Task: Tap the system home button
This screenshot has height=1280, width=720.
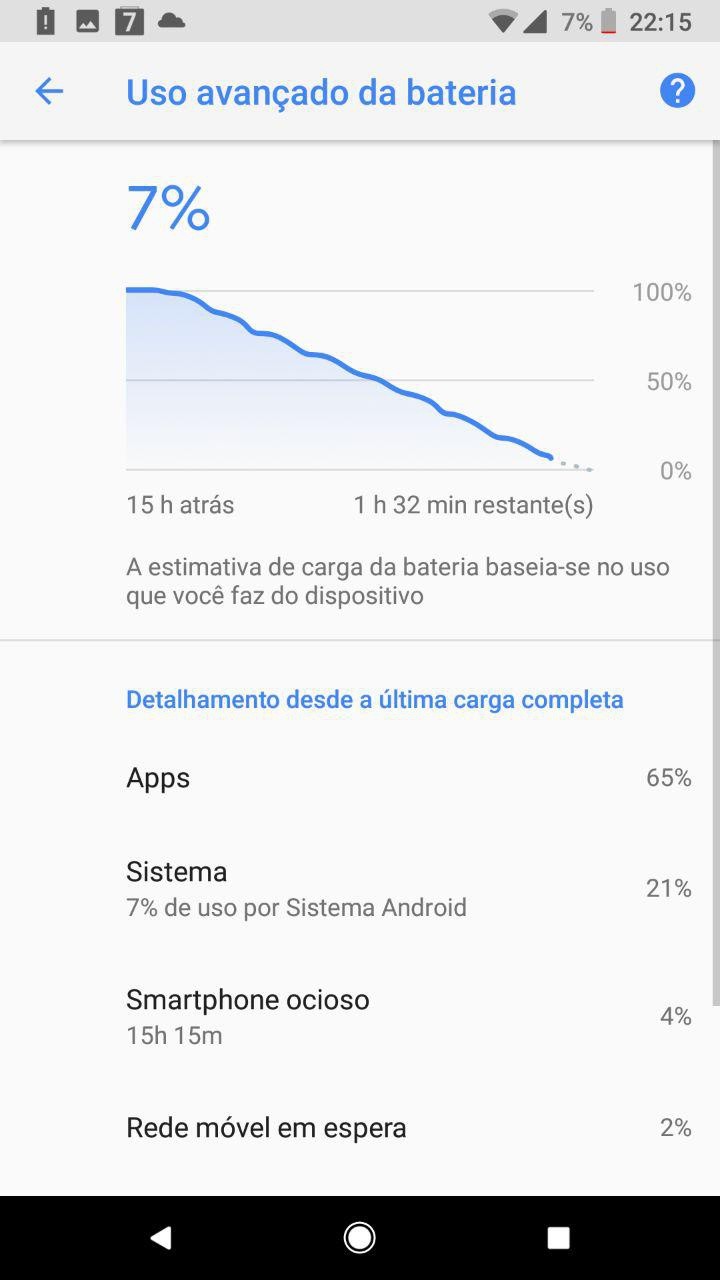Action: [359, 1238]
